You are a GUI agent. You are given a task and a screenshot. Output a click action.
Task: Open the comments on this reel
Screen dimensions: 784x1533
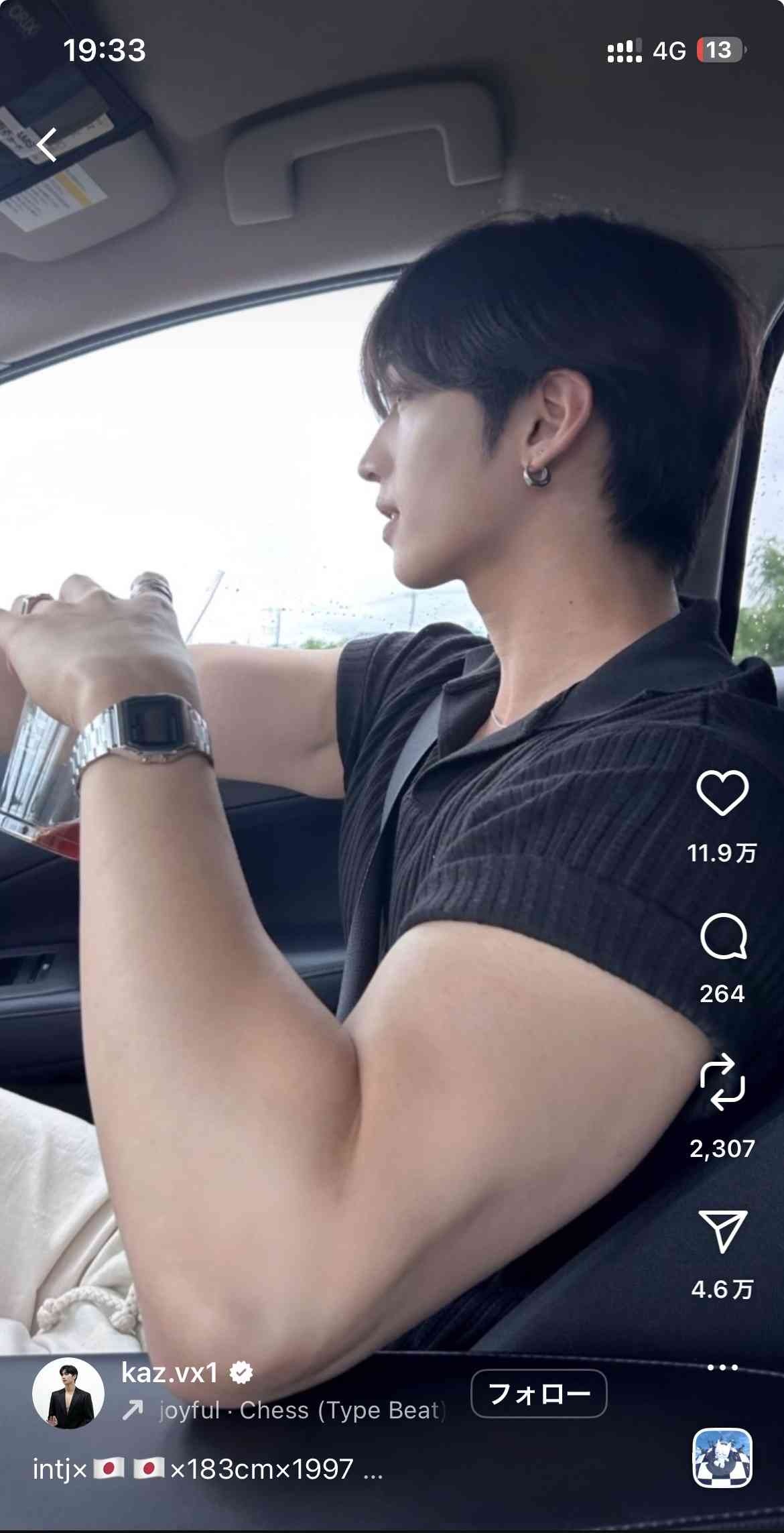click(x=723, y=936)
